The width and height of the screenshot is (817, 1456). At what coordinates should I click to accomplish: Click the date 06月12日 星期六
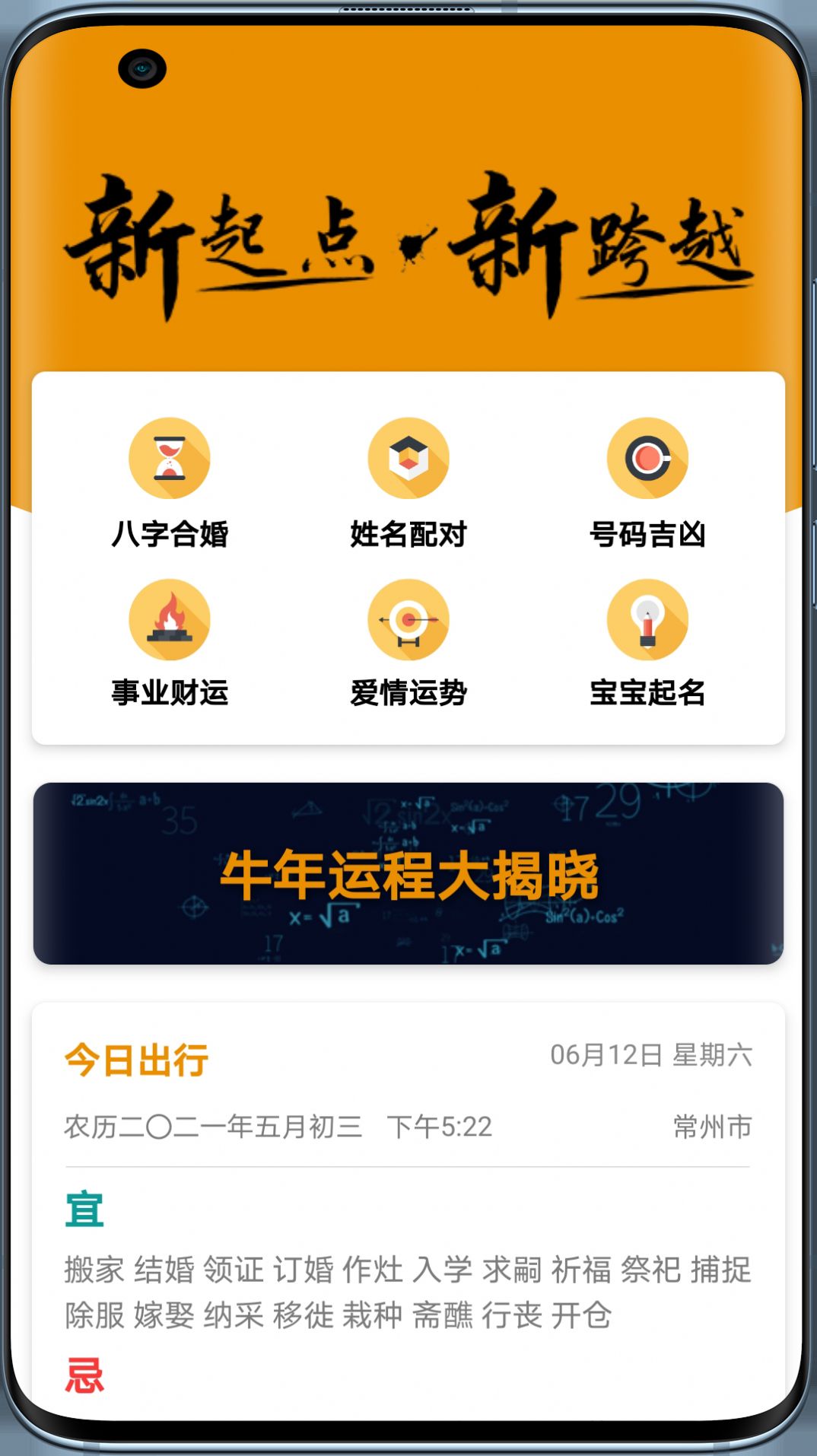(652, 1056)
